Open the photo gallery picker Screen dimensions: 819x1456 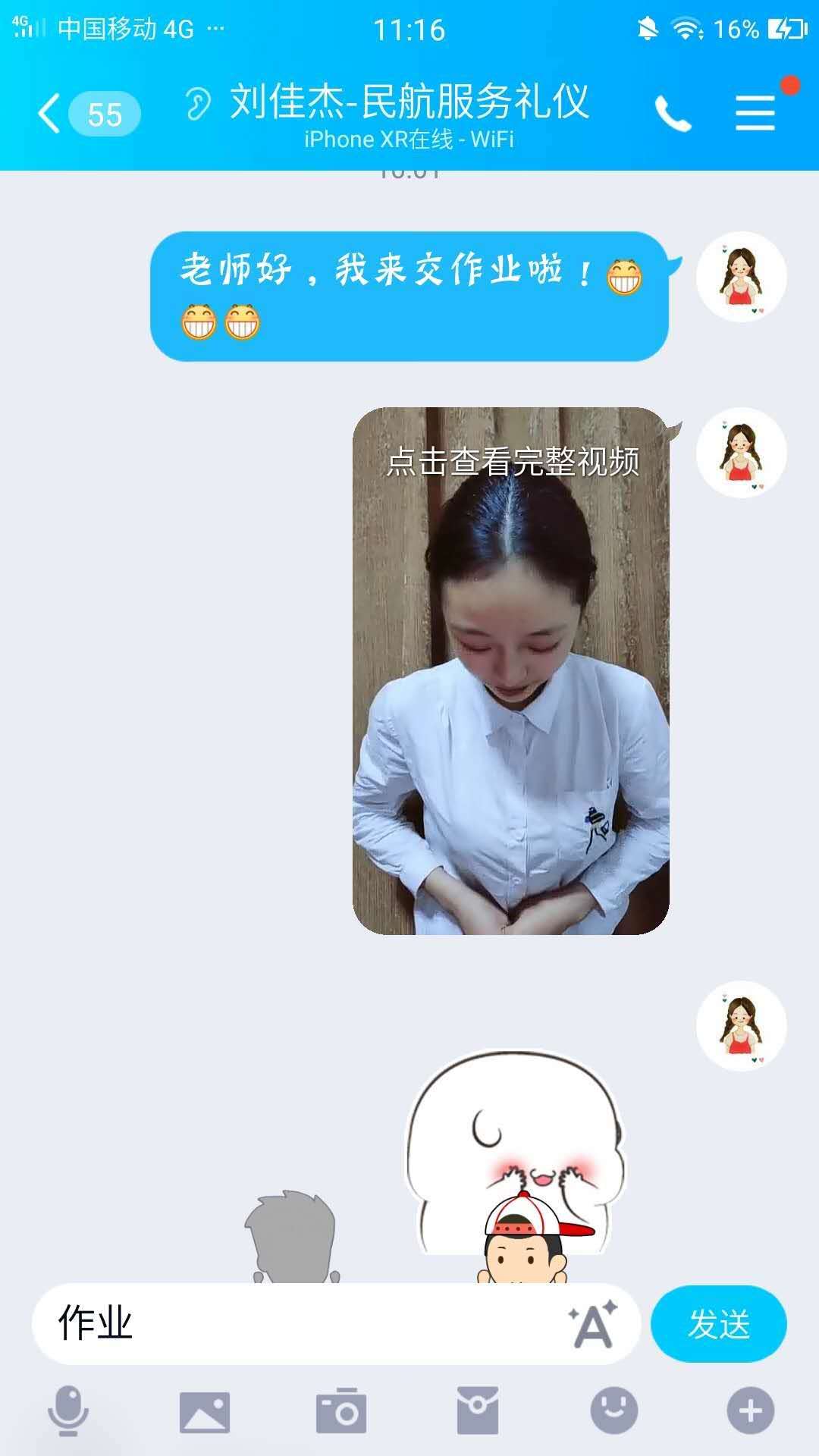point(205,1411)
